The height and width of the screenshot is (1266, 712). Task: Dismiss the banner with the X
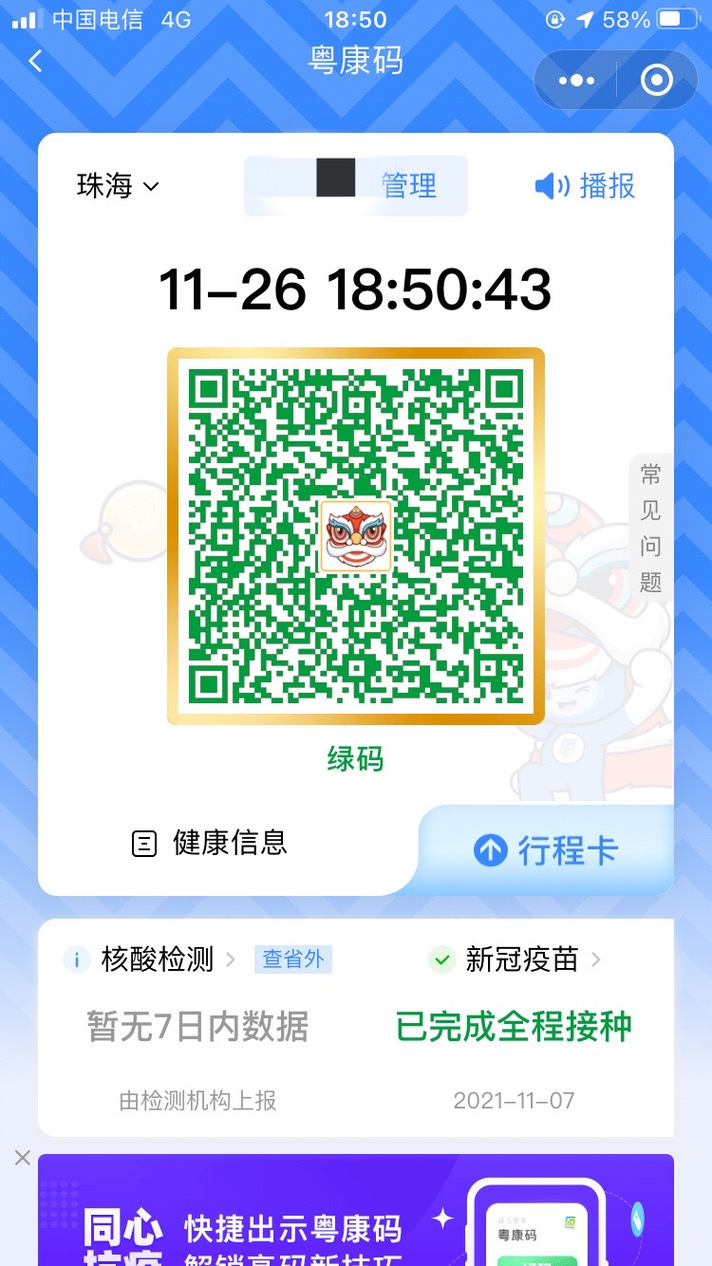(22, 1158)
